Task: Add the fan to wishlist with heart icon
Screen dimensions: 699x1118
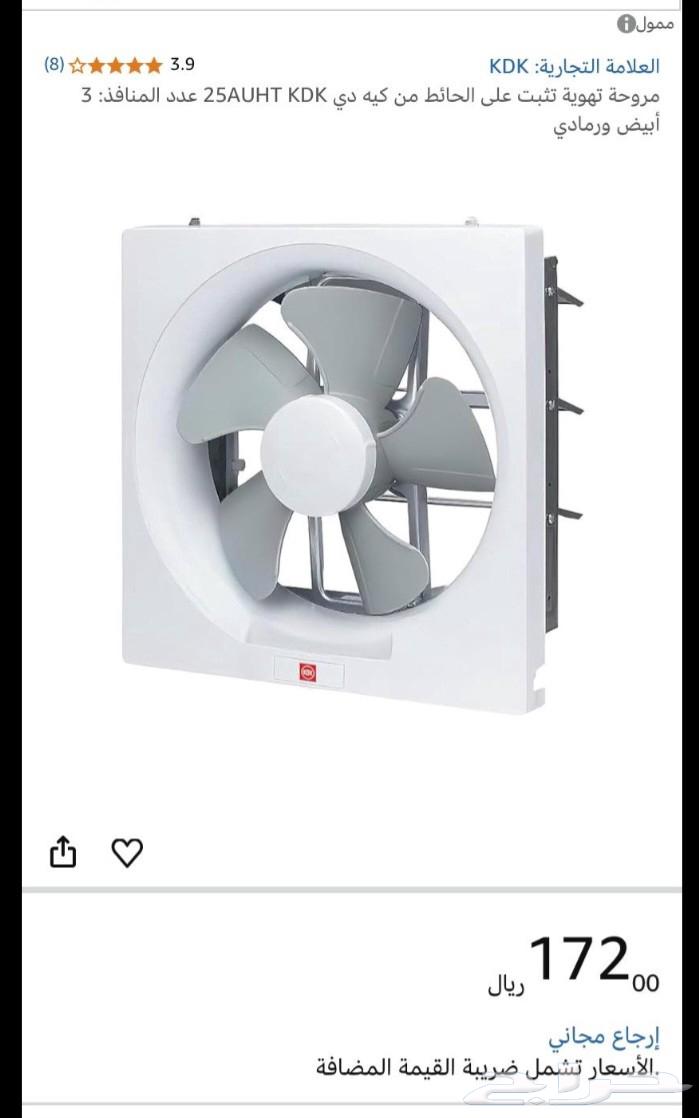Action: click(x=127, y=852)
